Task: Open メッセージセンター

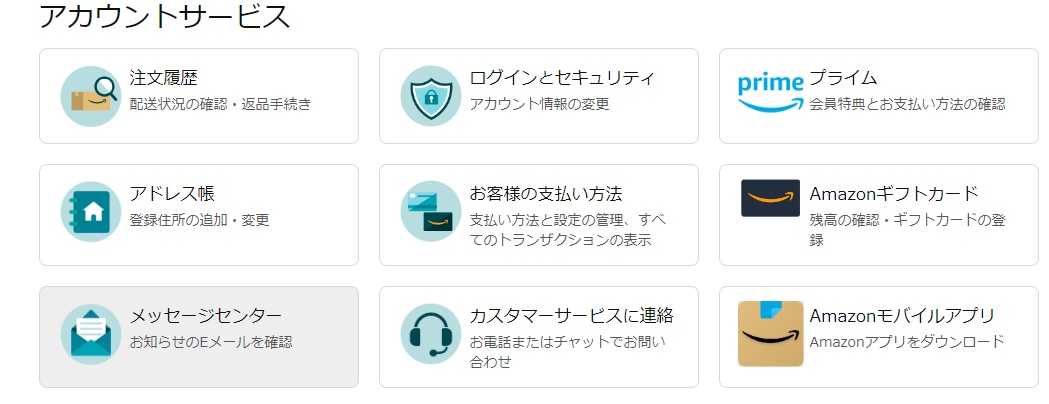Action: [199, 336]
